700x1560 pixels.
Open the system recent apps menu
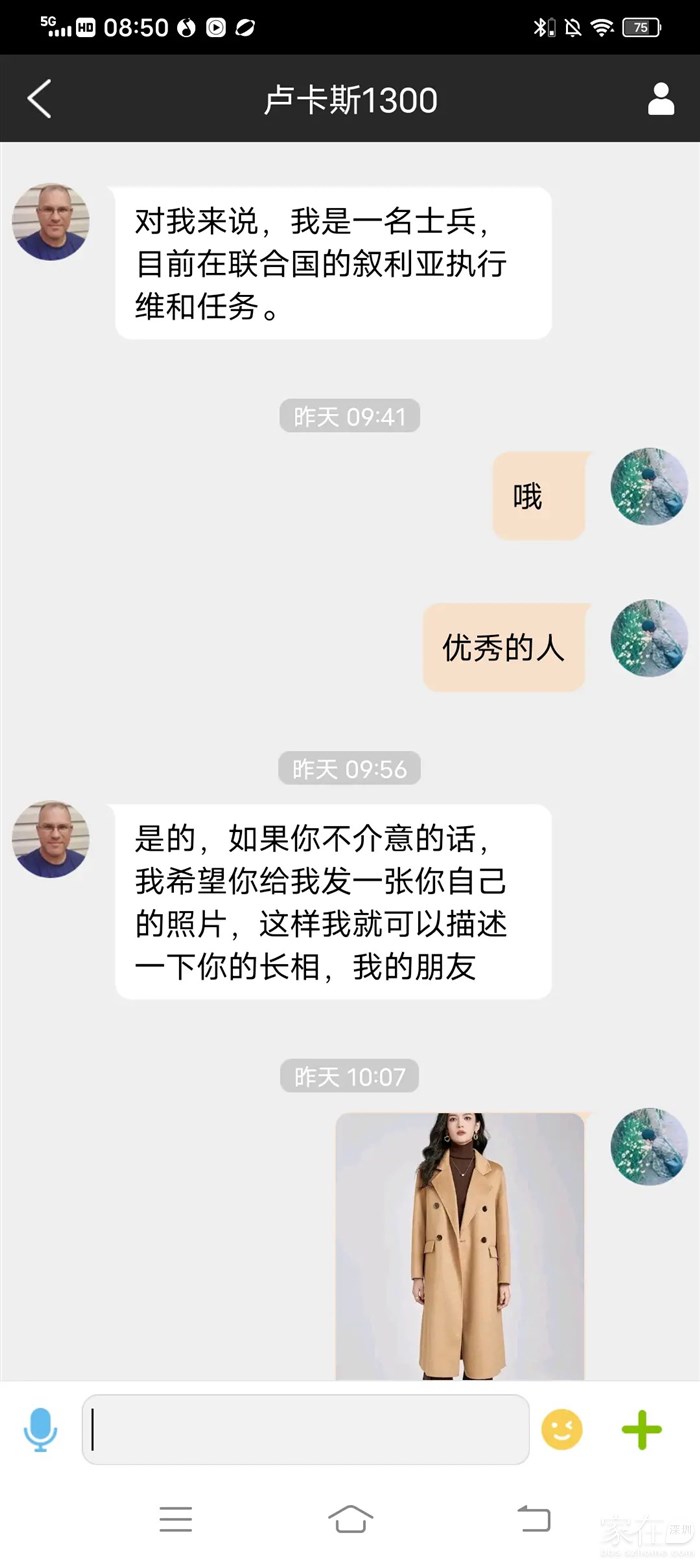(176, 1519)
